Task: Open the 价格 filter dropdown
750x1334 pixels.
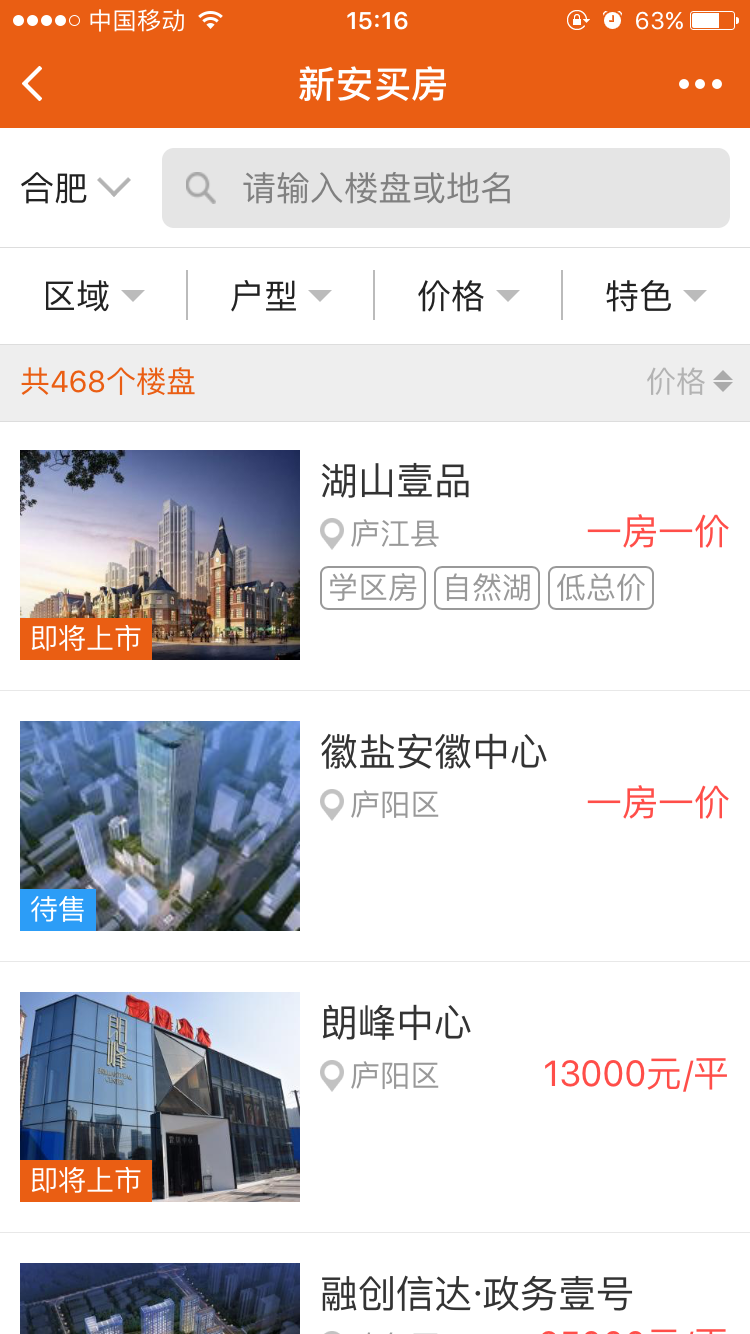Action: [468, 296]
